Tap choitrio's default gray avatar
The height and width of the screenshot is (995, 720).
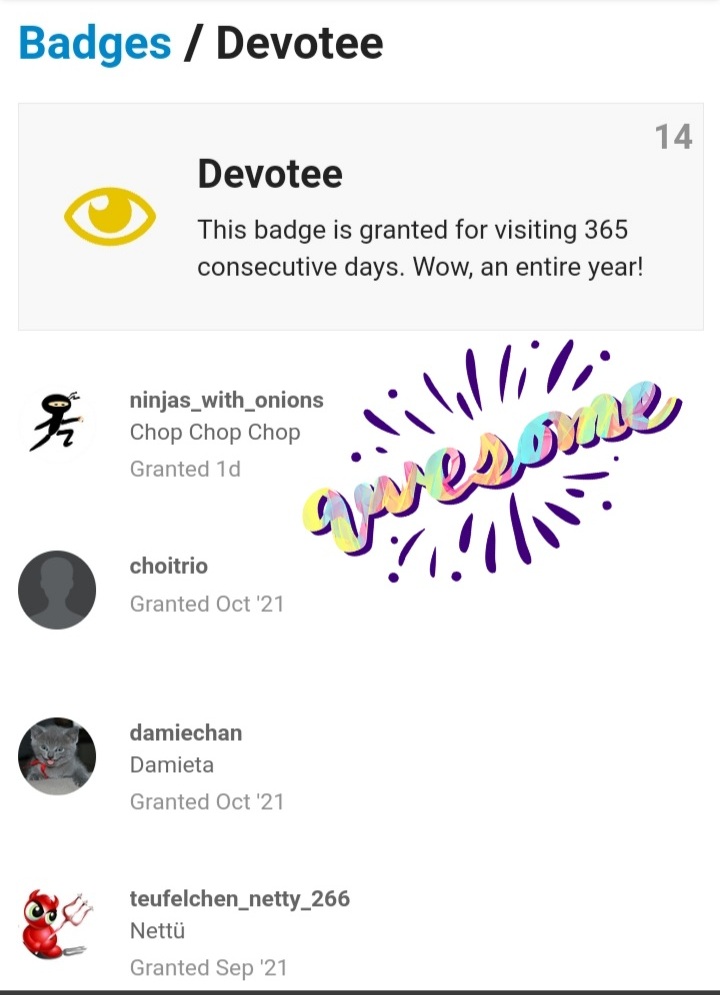[57, 589]
